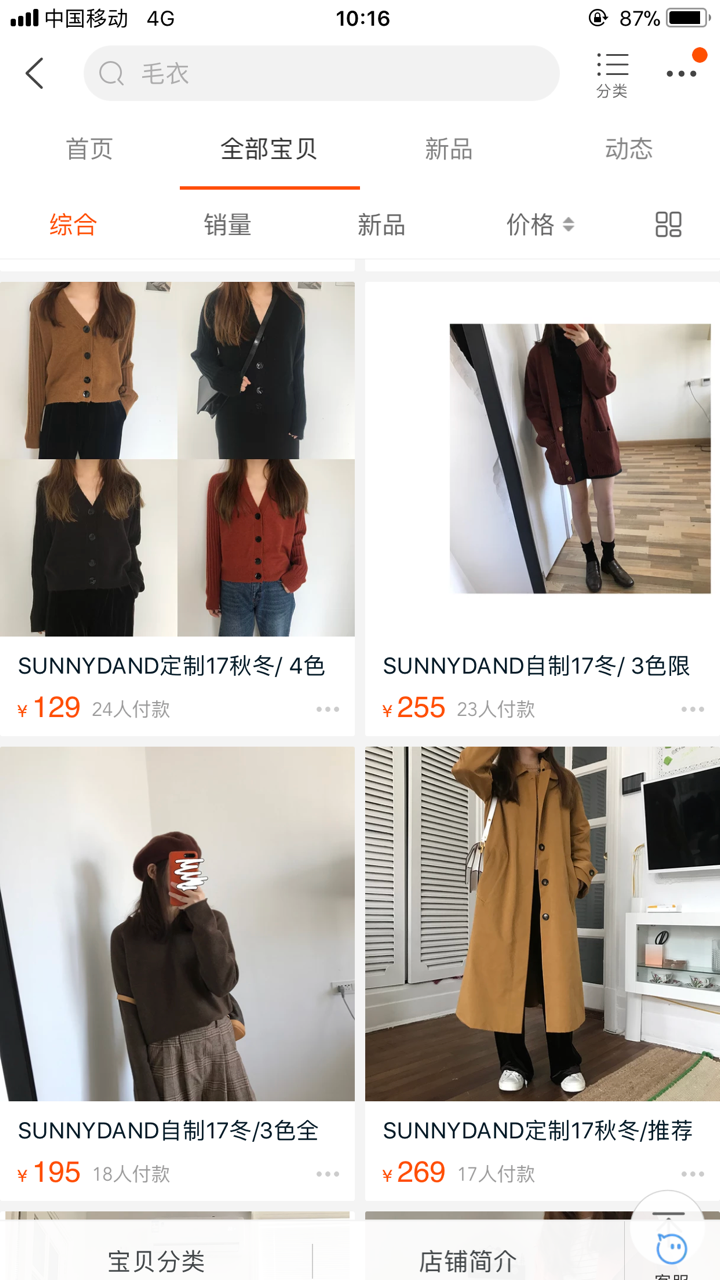Show more options for the ¥129 item

point(328,709)
